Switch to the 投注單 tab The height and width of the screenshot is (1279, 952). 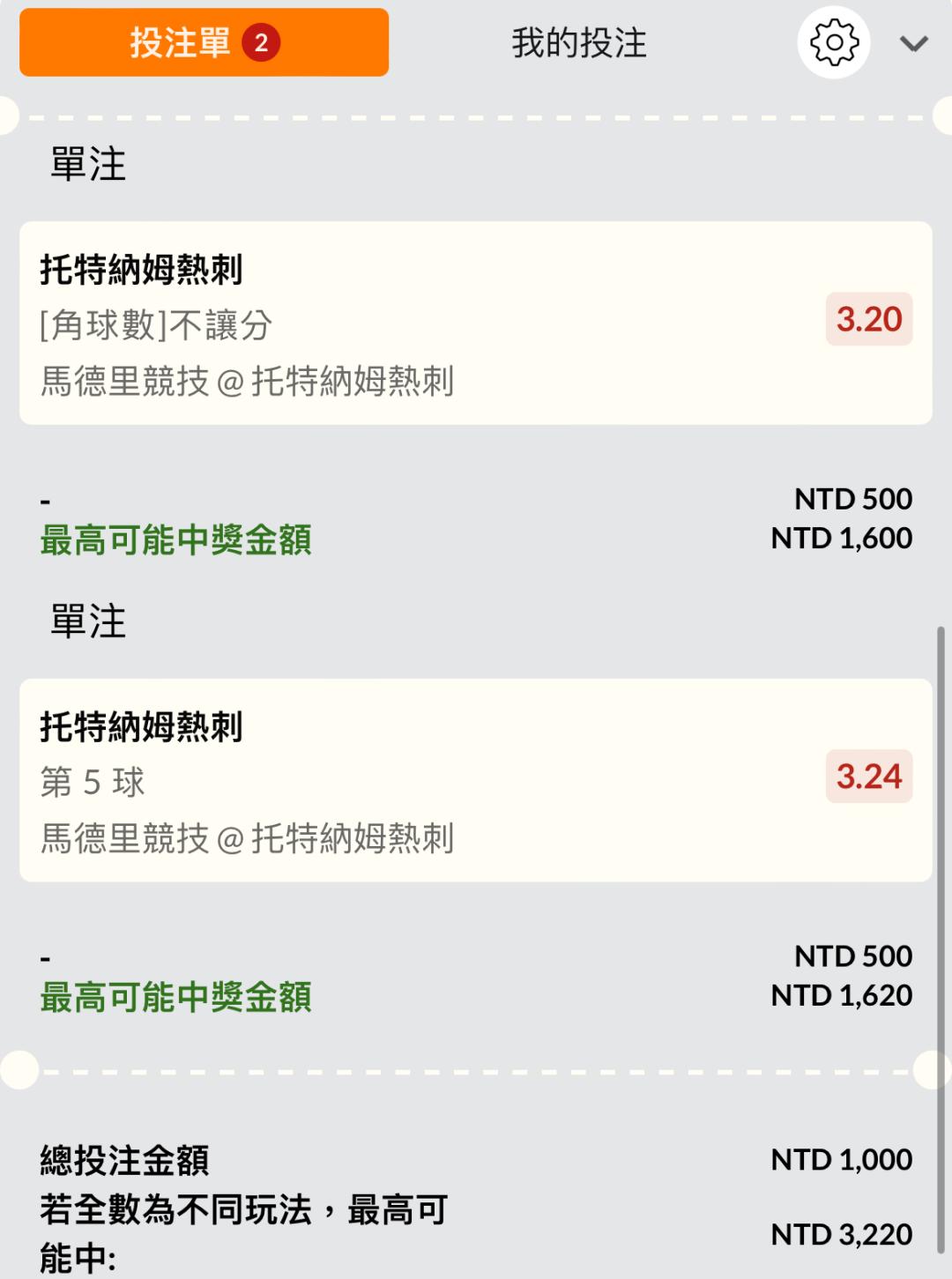(204, 42)
